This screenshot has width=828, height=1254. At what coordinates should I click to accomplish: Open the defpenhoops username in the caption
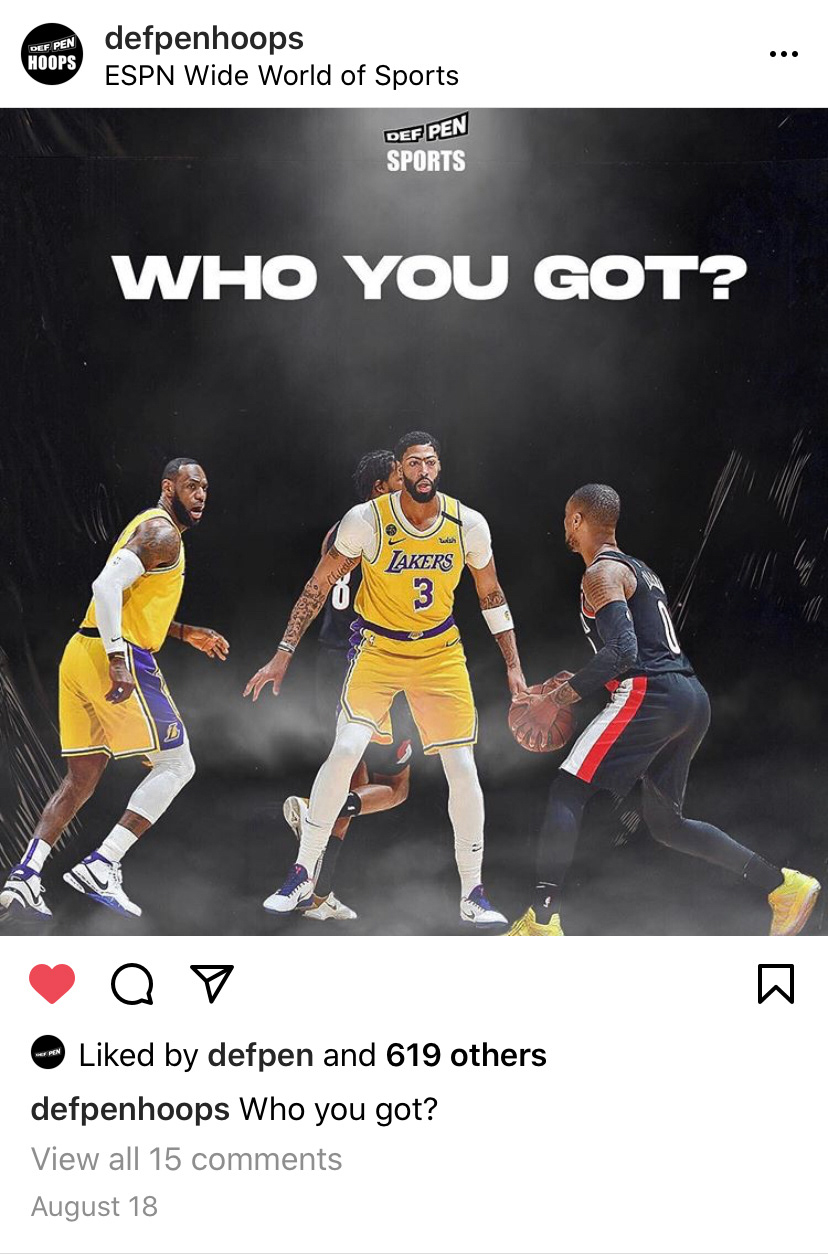point(131,1109)
